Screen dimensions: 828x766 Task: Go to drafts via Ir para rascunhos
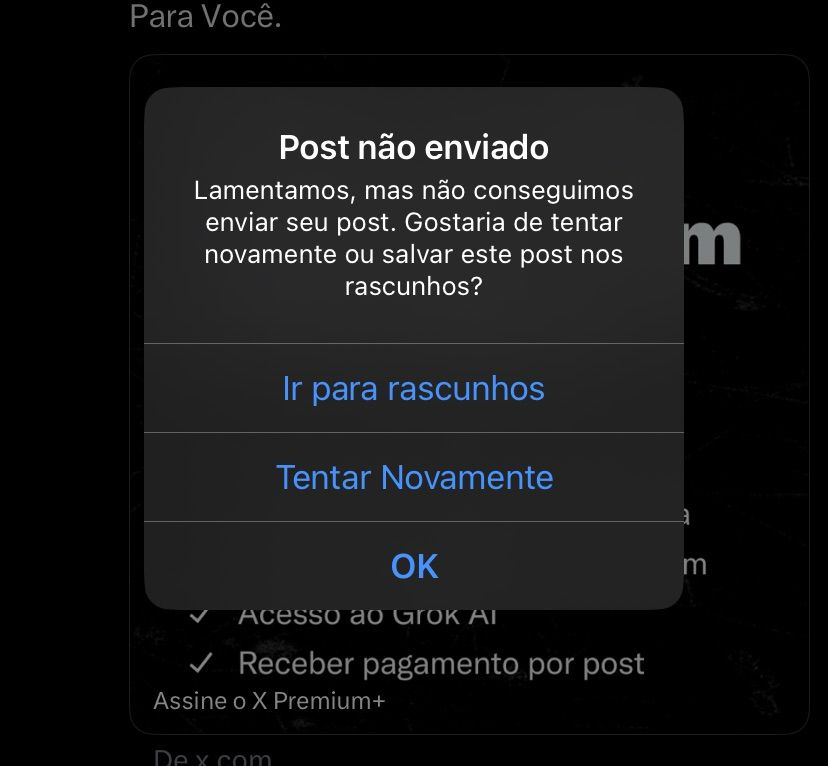click(414, 388)
